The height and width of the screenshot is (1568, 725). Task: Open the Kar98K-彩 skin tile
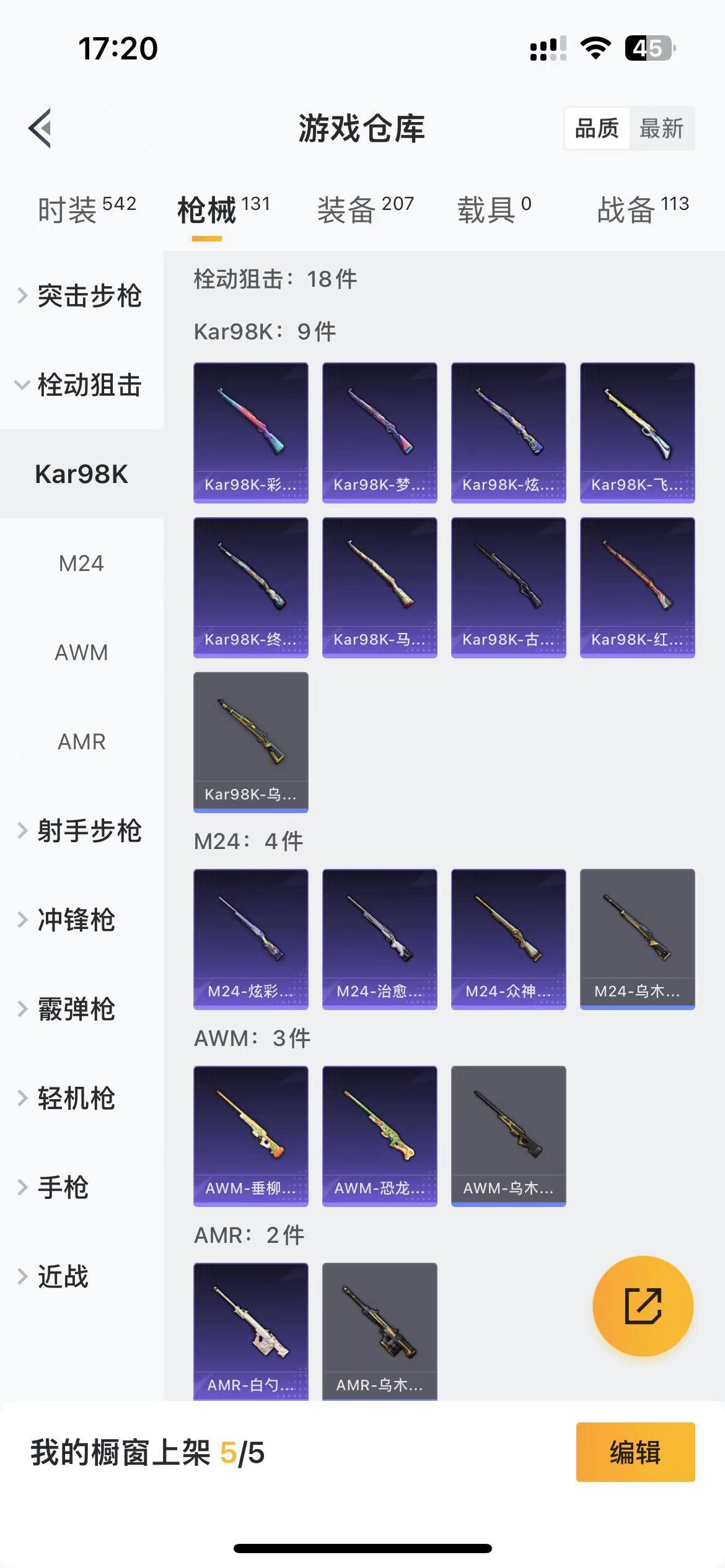pos(251,432)
